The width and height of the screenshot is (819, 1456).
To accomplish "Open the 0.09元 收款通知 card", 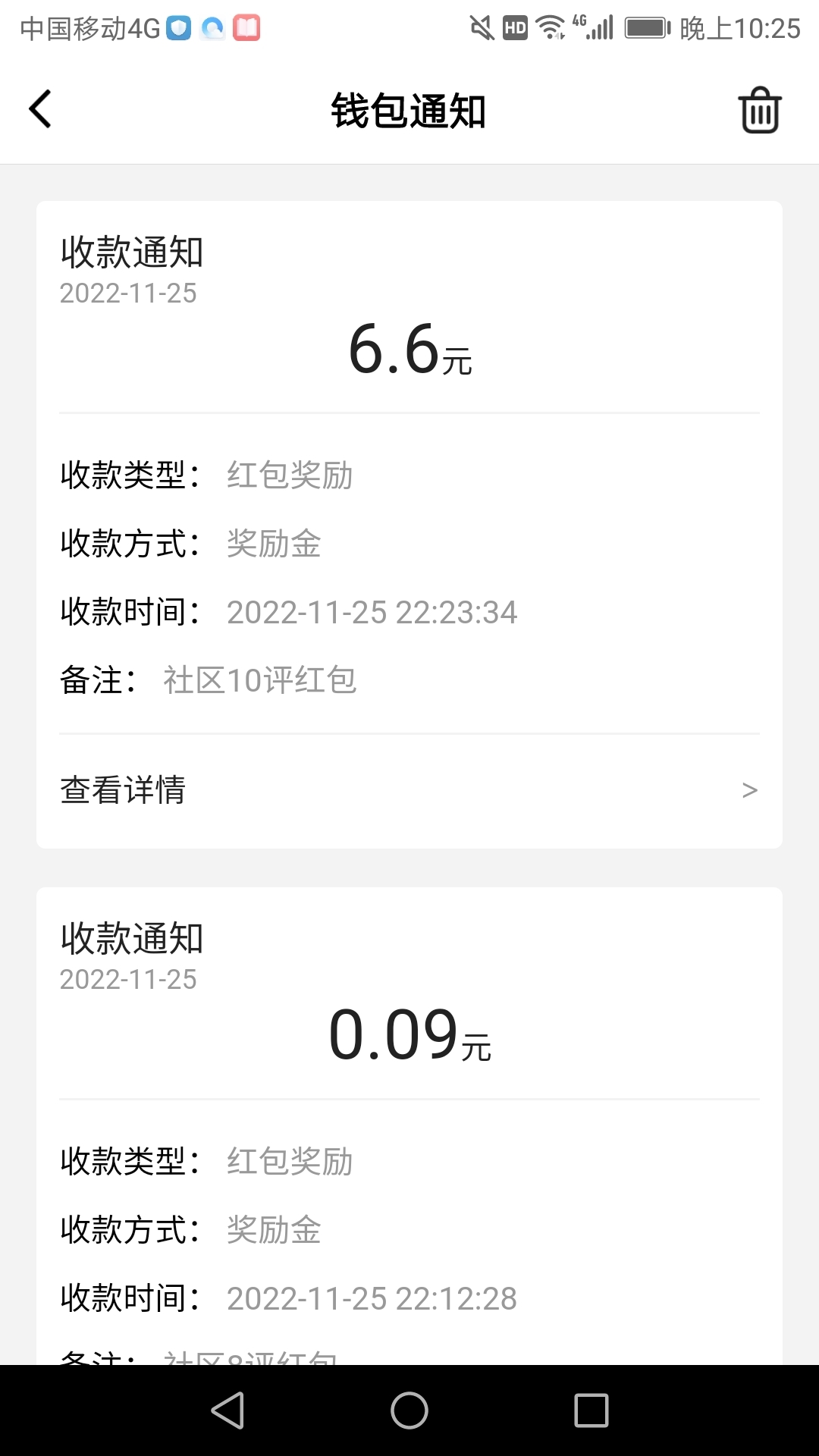I will coord(409,1126).
